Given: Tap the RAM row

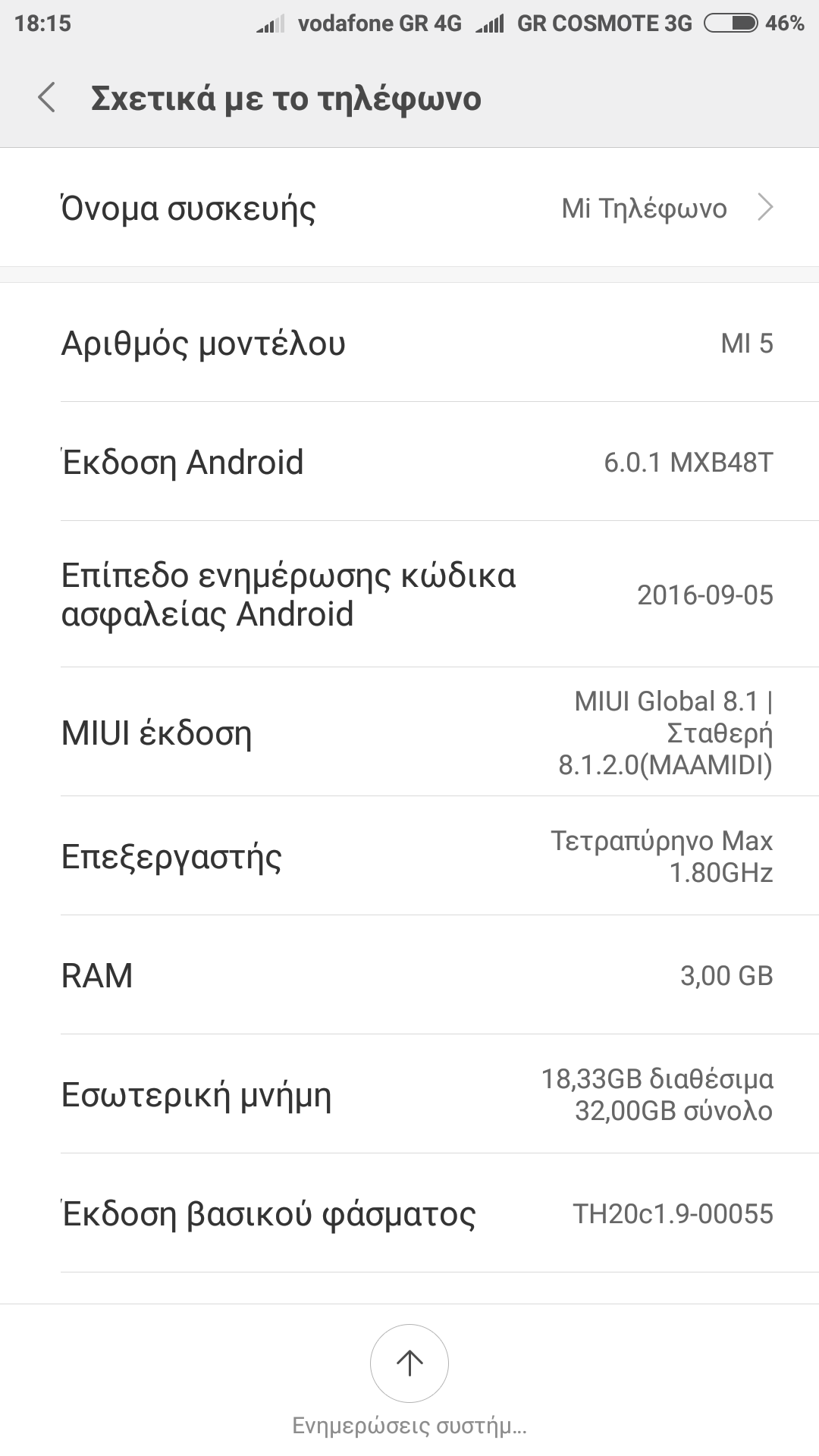Looking at the screenshot, I should pos(409,975).
